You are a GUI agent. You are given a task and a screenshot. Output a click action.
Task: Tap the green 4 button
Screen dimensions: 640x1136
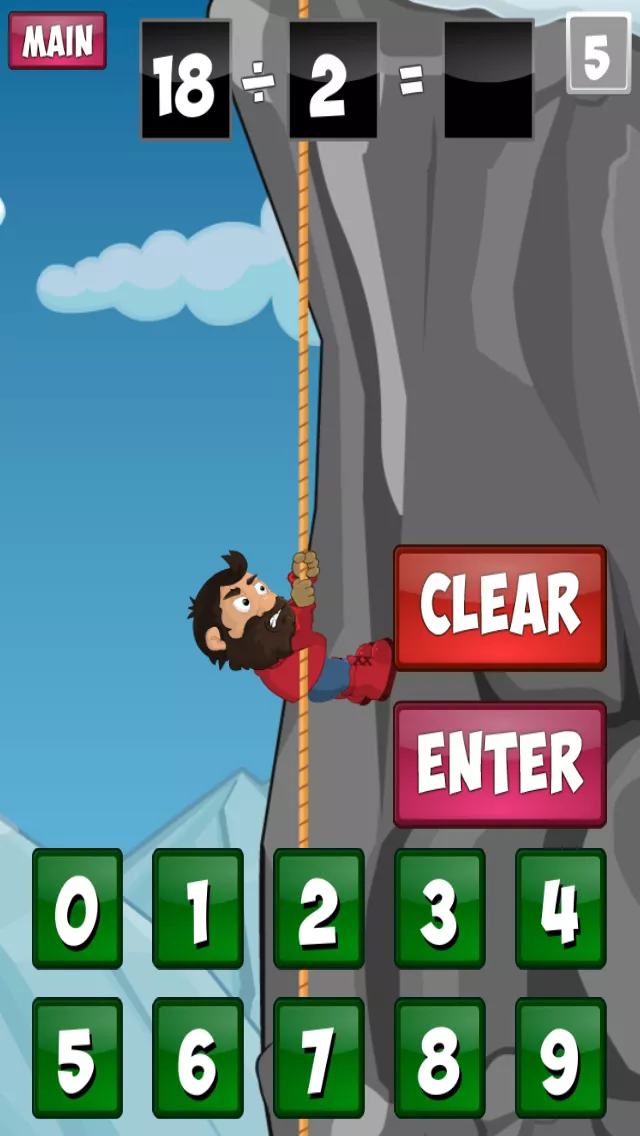[x=560, y=909]
